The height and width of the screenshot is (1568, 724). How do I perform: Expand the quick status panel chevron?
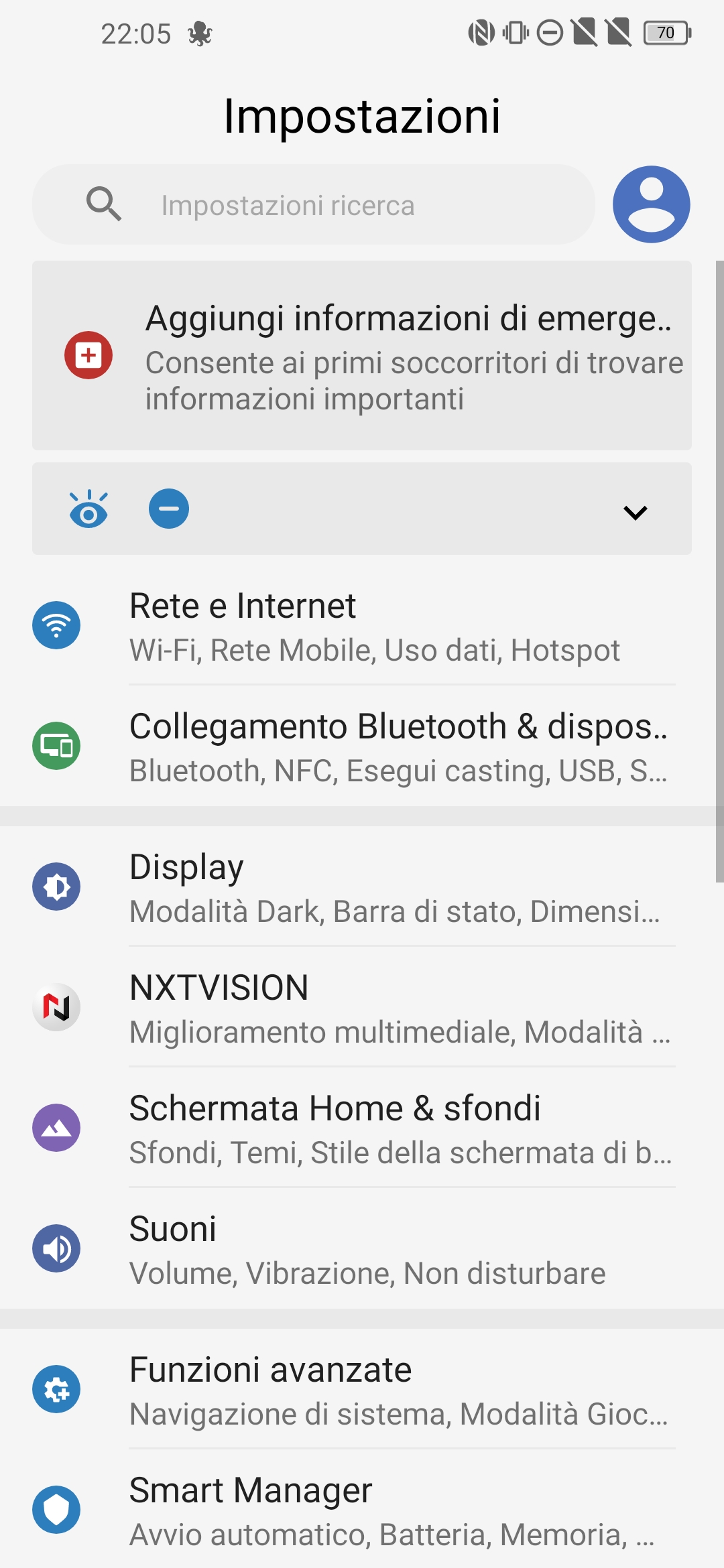tap(635, 512)
